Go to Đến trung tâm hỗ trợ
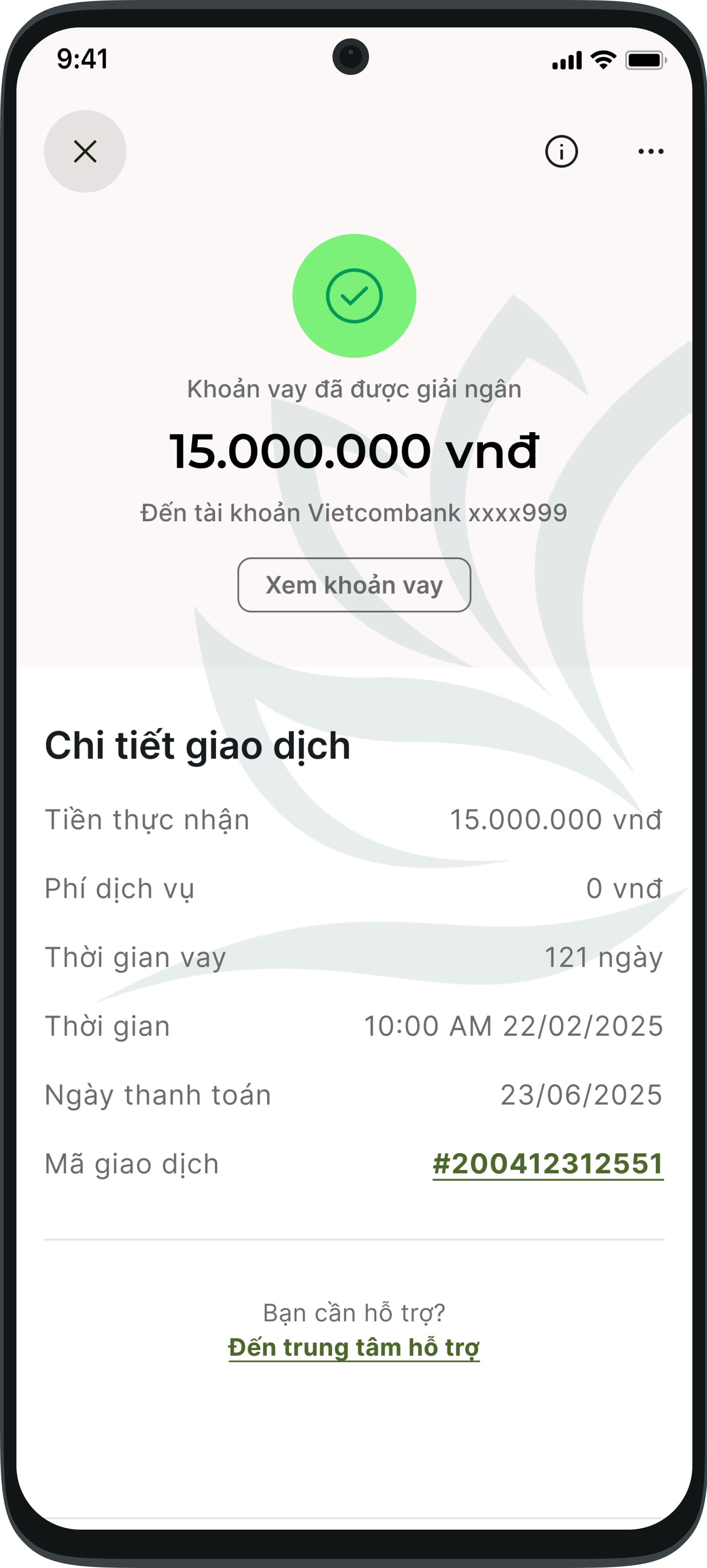Screen dimensions: 707x1568 354,1348
